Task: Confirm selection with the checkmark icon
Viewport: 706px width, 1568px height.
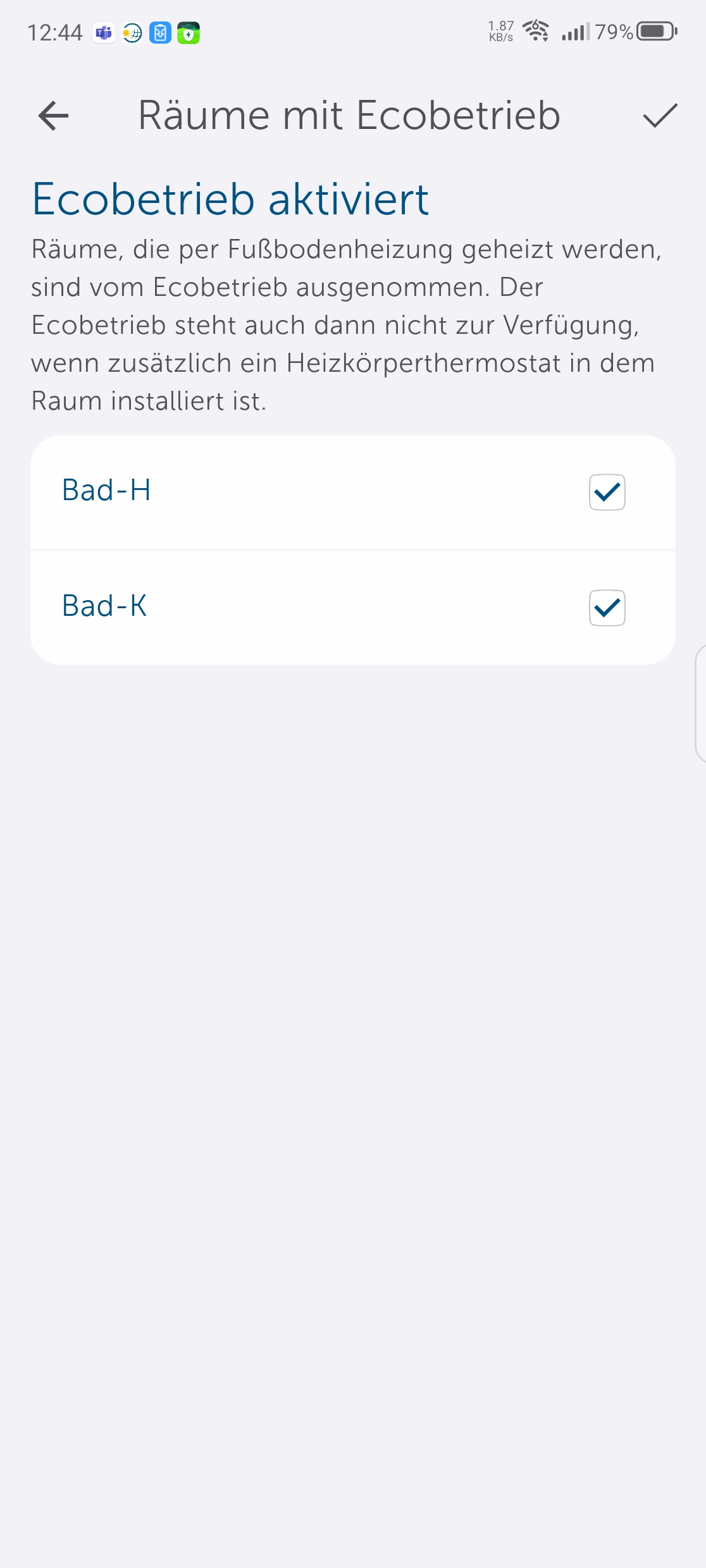Action: click(x=660, y=116)
